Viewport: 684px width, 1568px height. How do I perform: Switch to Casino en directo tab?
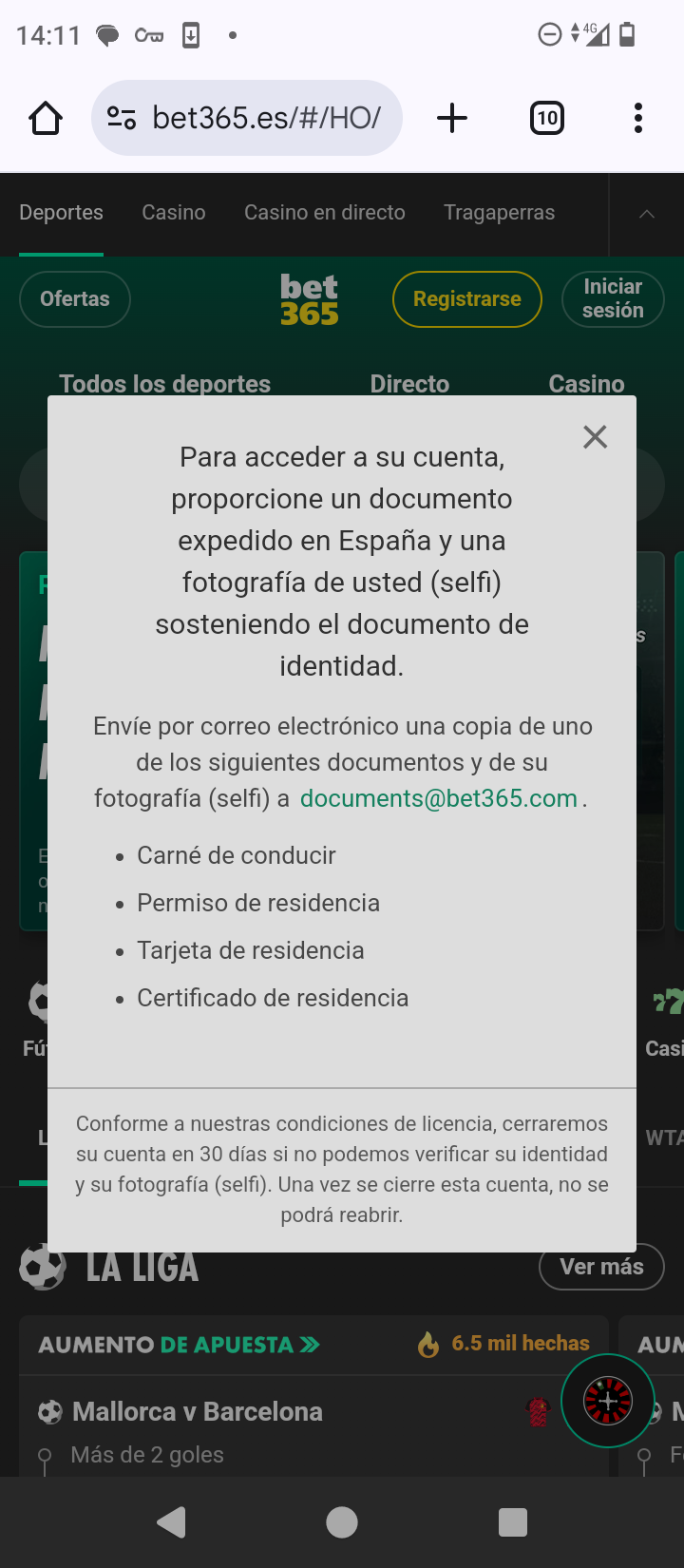click(324, 213)
